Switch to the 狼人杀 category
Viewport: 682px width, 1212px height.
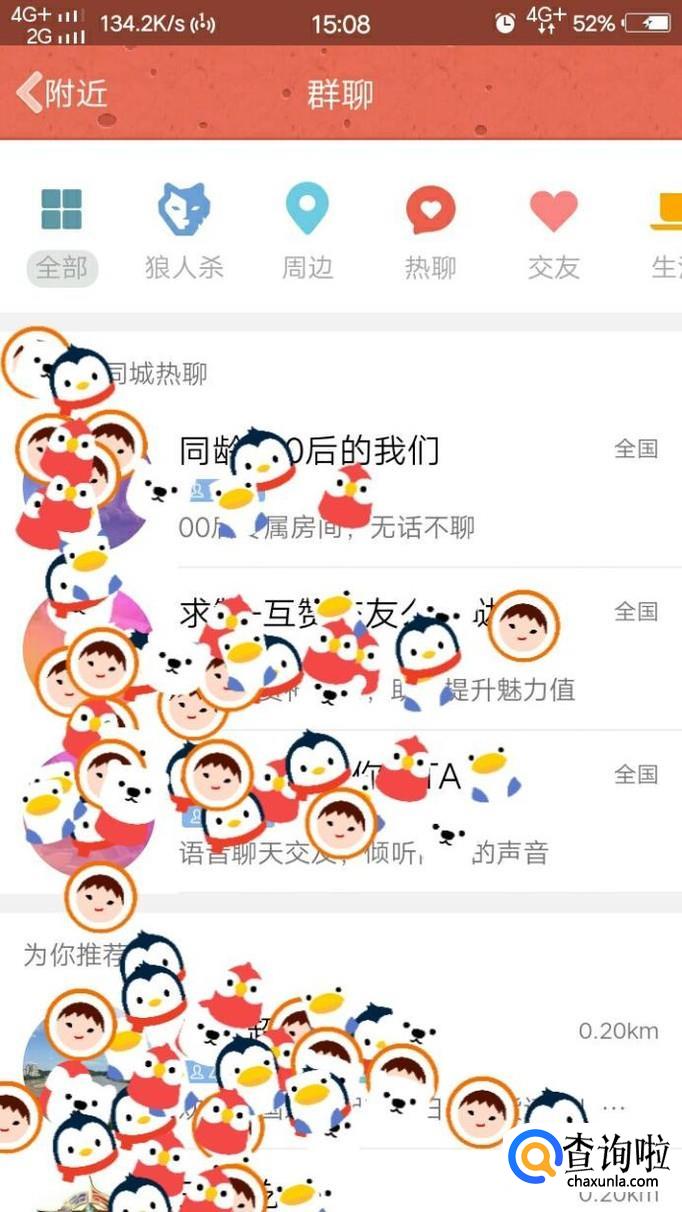click(x=184, y=232)
